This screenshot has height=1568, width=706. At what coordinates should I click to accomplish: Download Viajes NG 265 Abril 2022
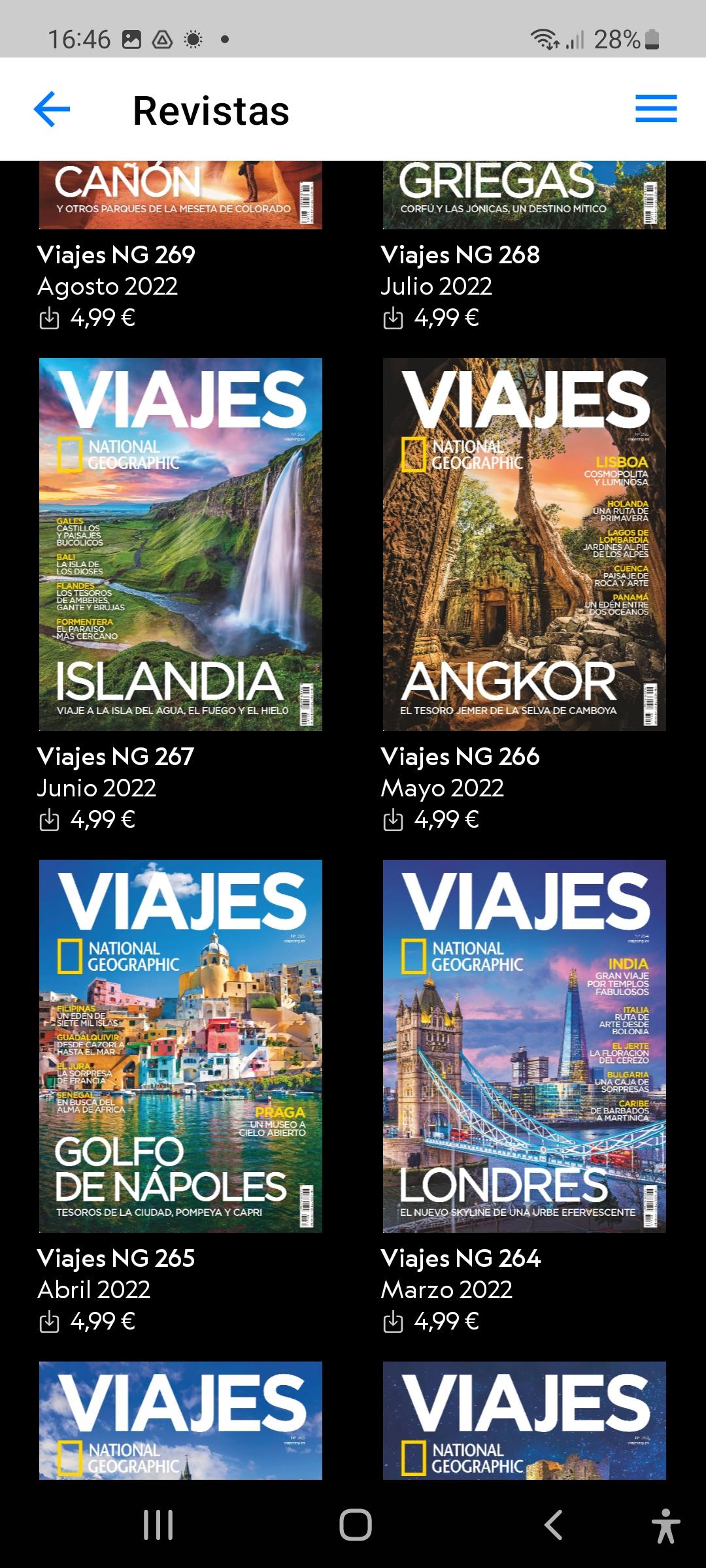(50, 1322)
